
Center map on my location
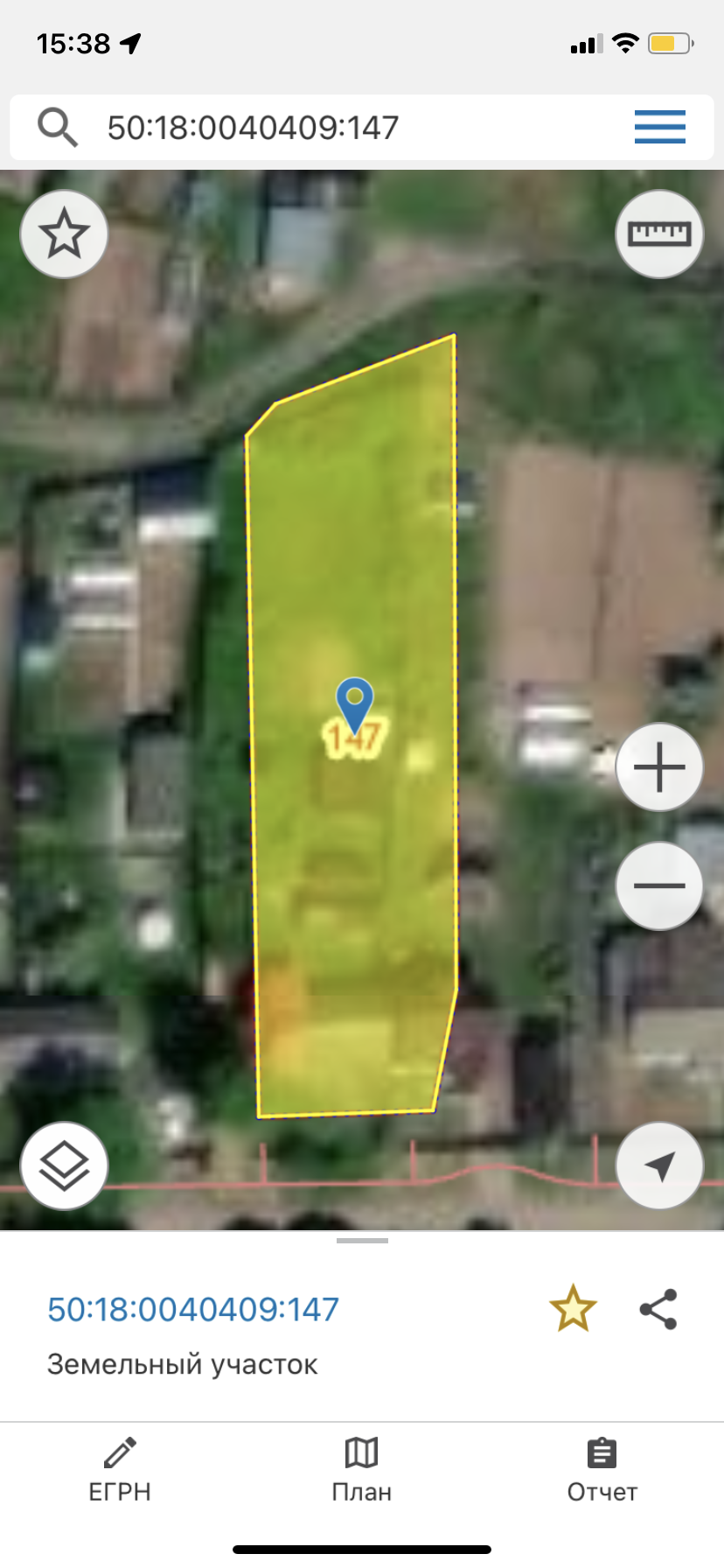point(659,1165)
